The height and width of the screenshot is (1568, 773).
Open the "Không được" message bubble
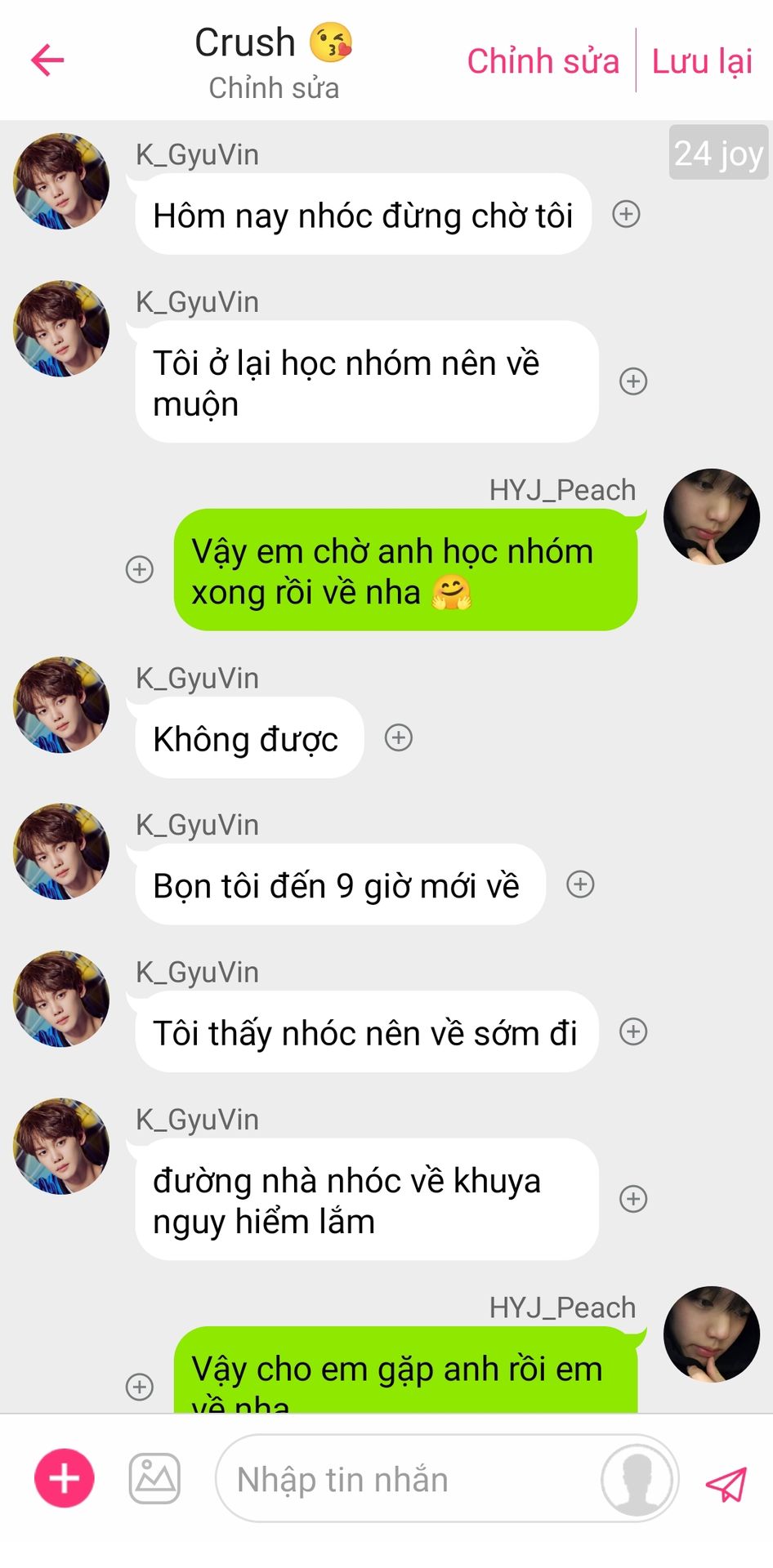248,739
